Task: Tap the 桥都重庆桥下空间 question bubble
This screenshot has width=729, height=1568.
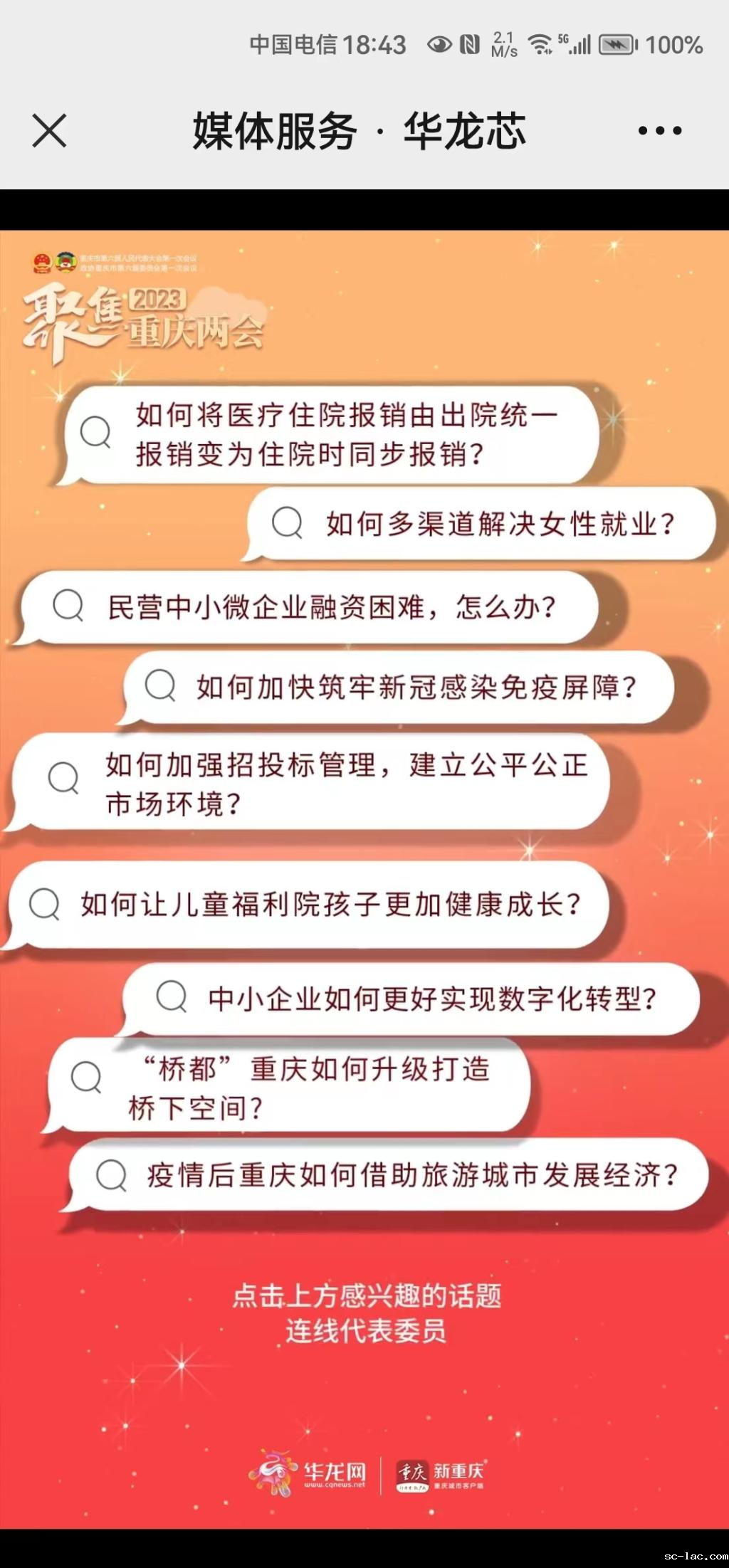Action: (x=288, y=1086)
